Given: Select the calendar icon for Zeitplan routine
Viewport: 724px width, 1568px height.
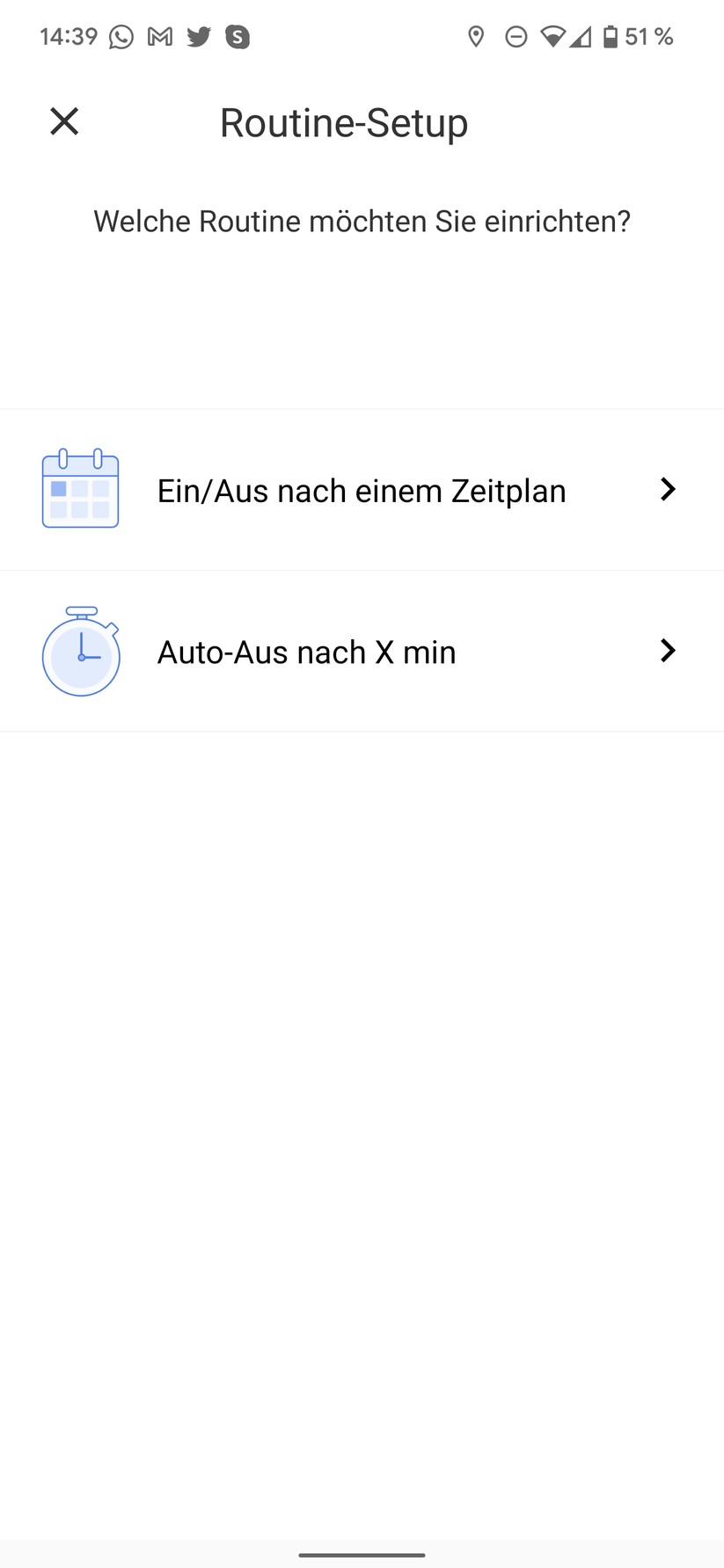Looking at the screenshot, I should 80,490.
